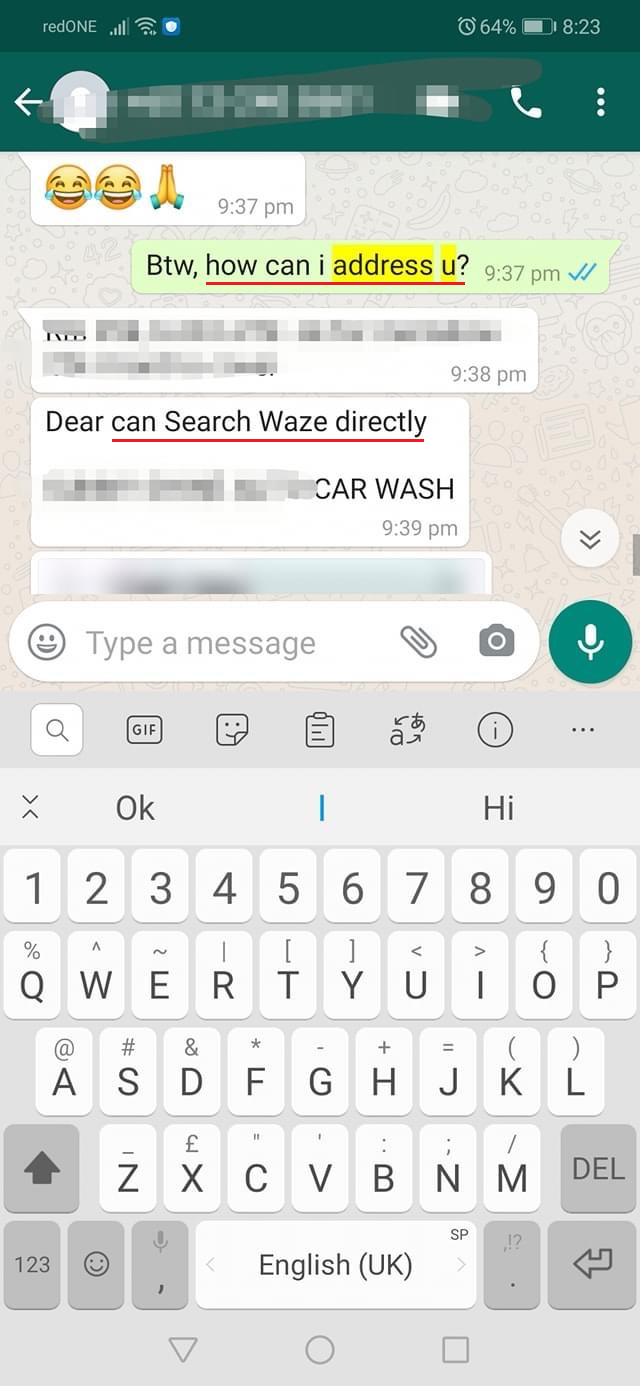Open the keyboard clipboard
Screen dimensions: 640x1386
click(320, 731)
